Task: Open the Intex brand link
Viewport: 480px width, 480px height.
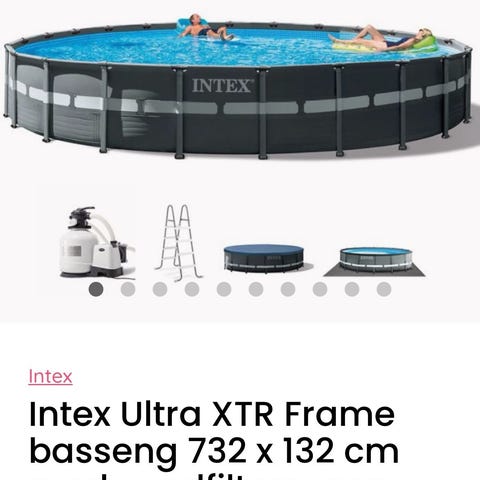Action: pyautogui.click(x=50, y=377)
